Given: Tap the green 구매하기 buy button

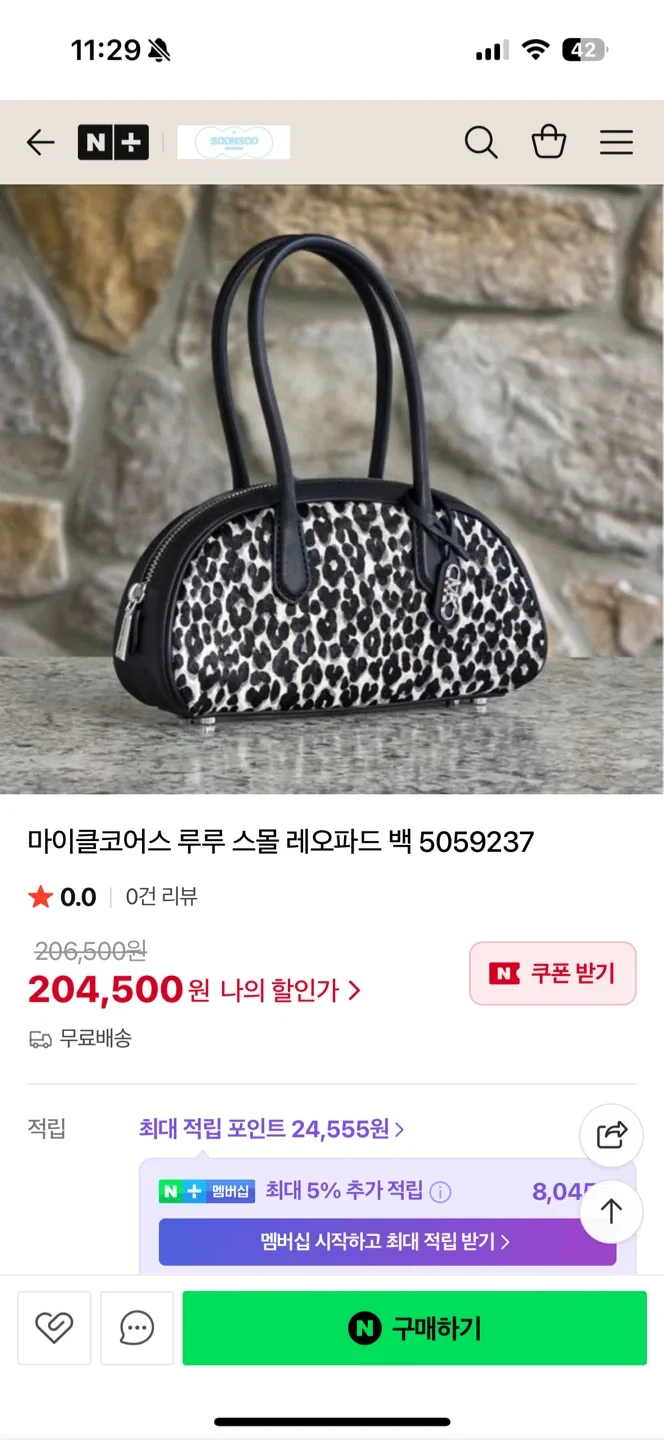Looking at the screenshot, I should [414, 1328].
